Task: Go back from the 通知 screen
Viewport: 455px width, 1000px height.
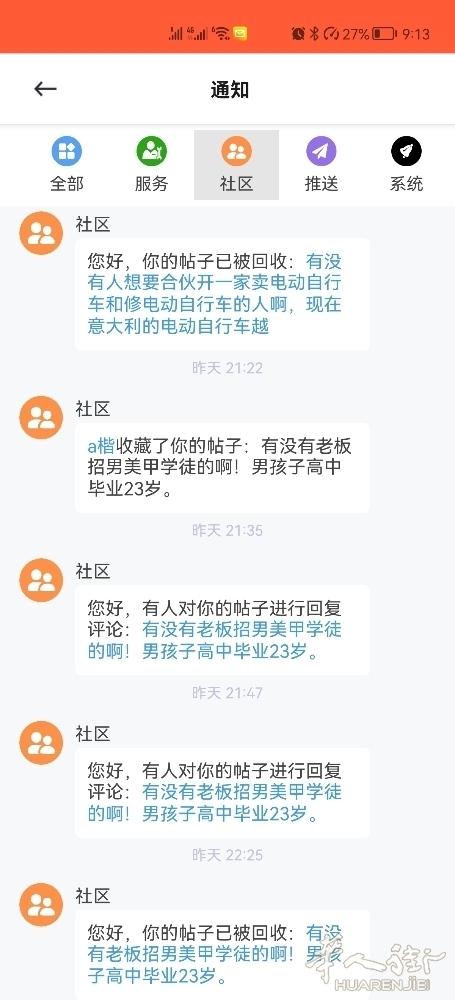Action: pyautogui.click(x=45, y=89)
